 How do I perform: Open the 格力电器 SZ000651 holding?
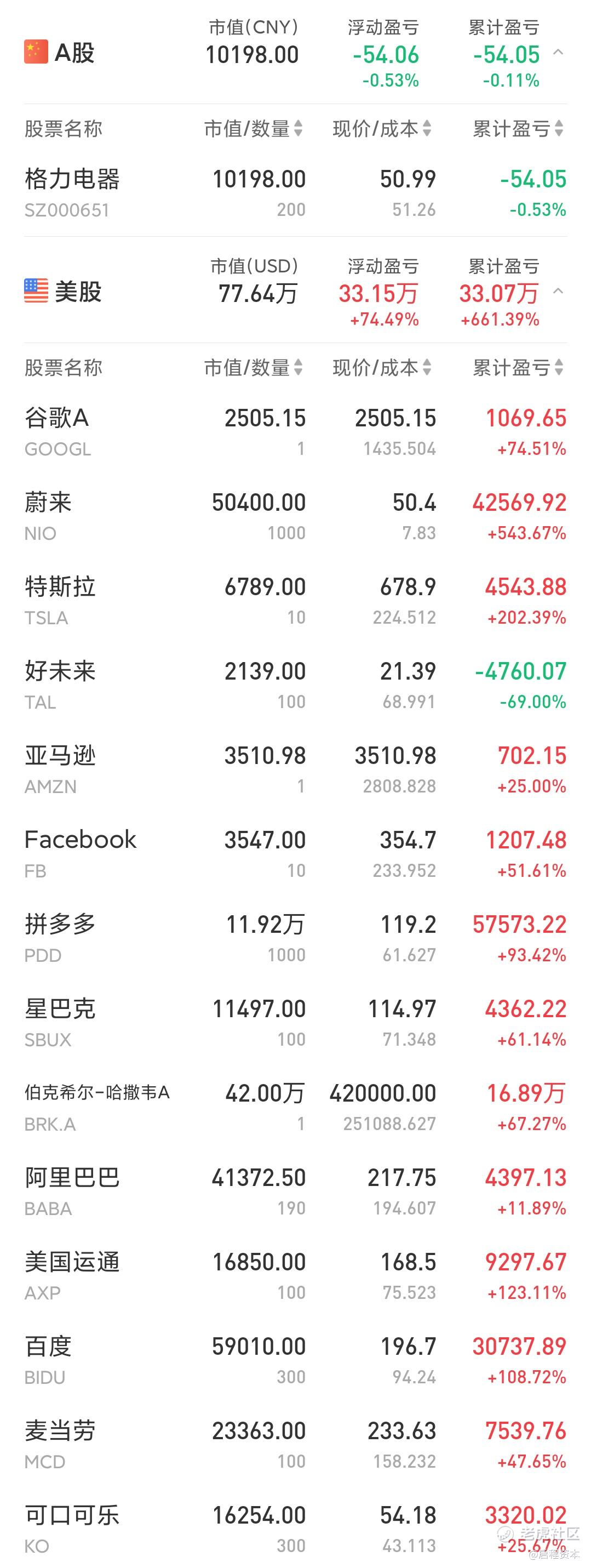pos(296,193)
